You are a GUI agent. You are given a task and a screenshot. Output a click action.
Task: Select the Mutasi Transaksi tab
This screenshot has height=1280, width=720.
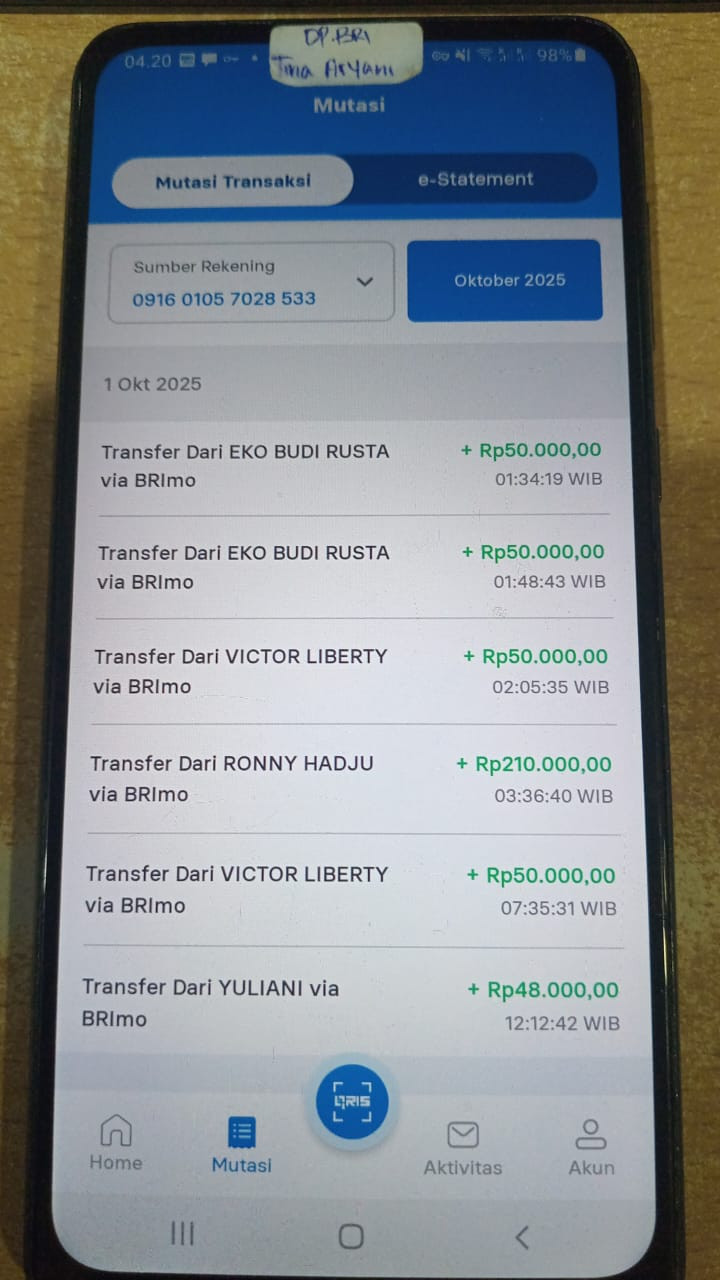point(233,181)
